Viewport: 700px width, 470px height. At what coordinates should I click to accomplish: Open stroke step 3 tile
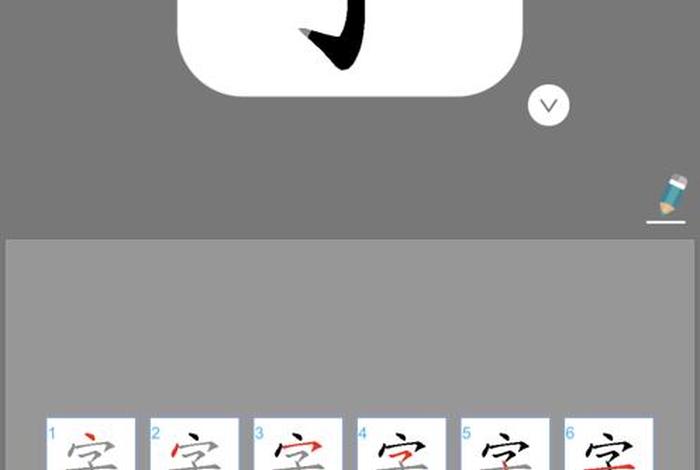pyautogui.click(x=298, y=444)
